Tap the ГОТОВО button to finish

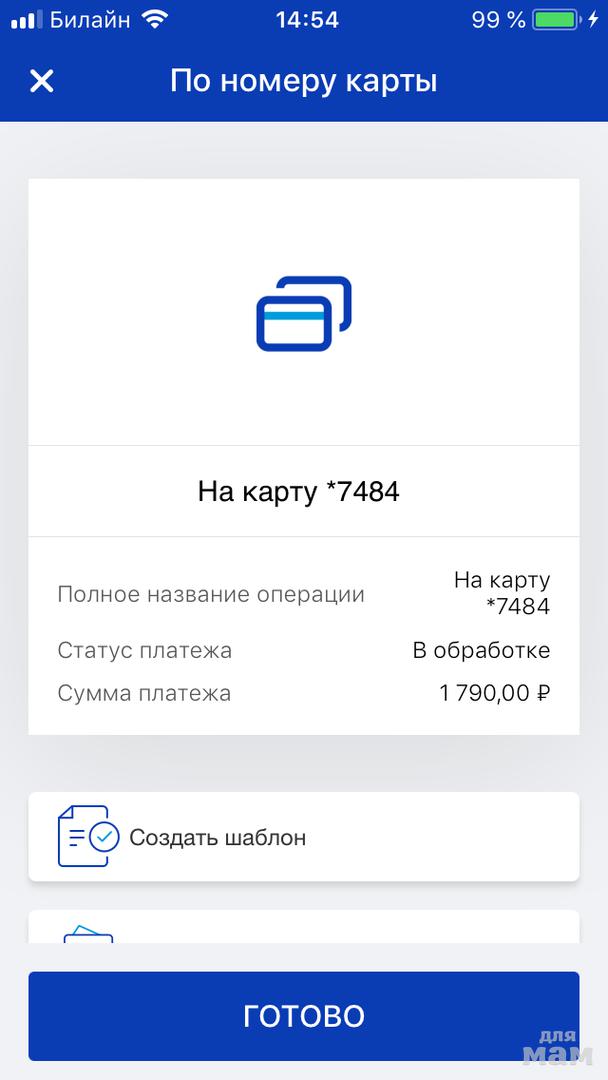coord(303,1016)
